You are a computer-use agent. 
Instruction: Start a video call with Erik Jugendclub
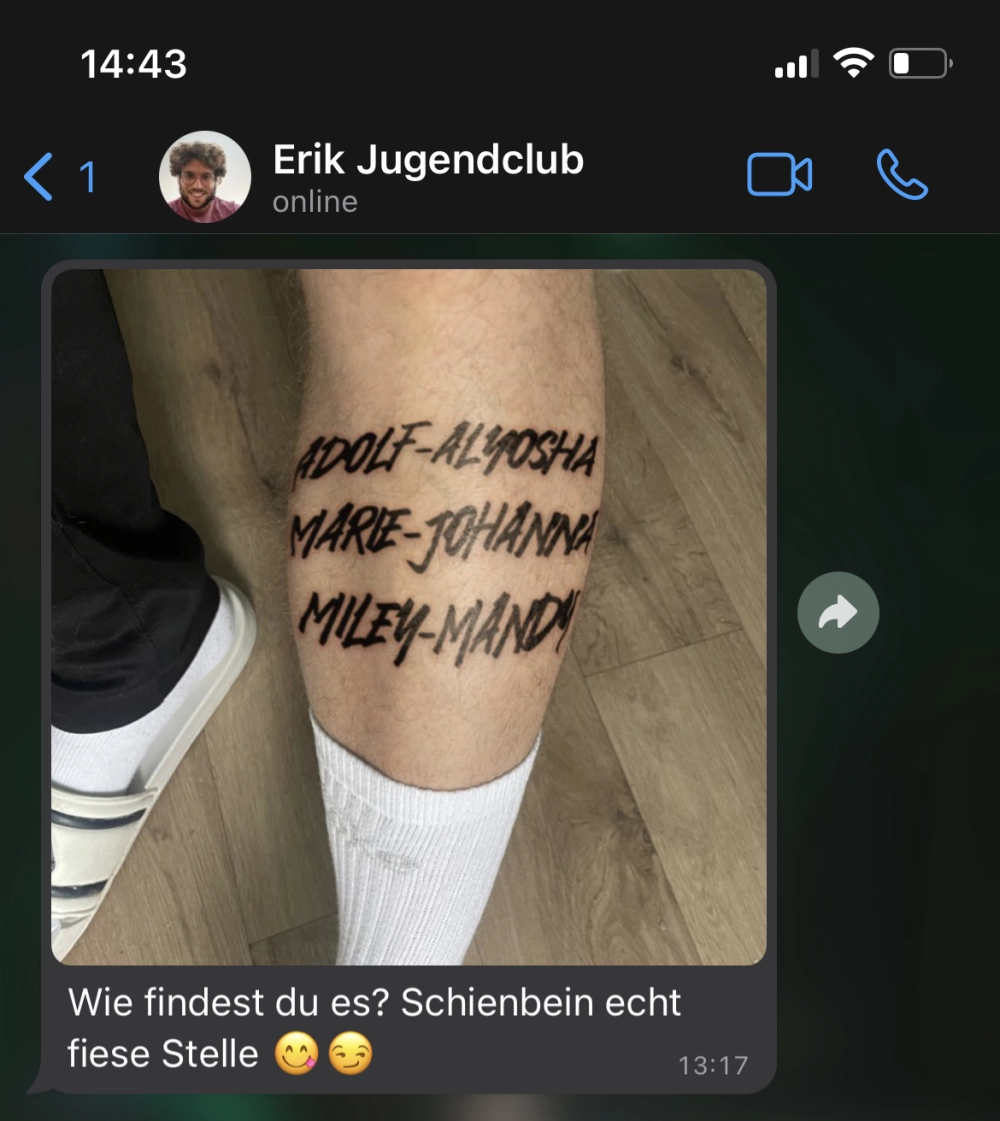(x=779, y=176)
